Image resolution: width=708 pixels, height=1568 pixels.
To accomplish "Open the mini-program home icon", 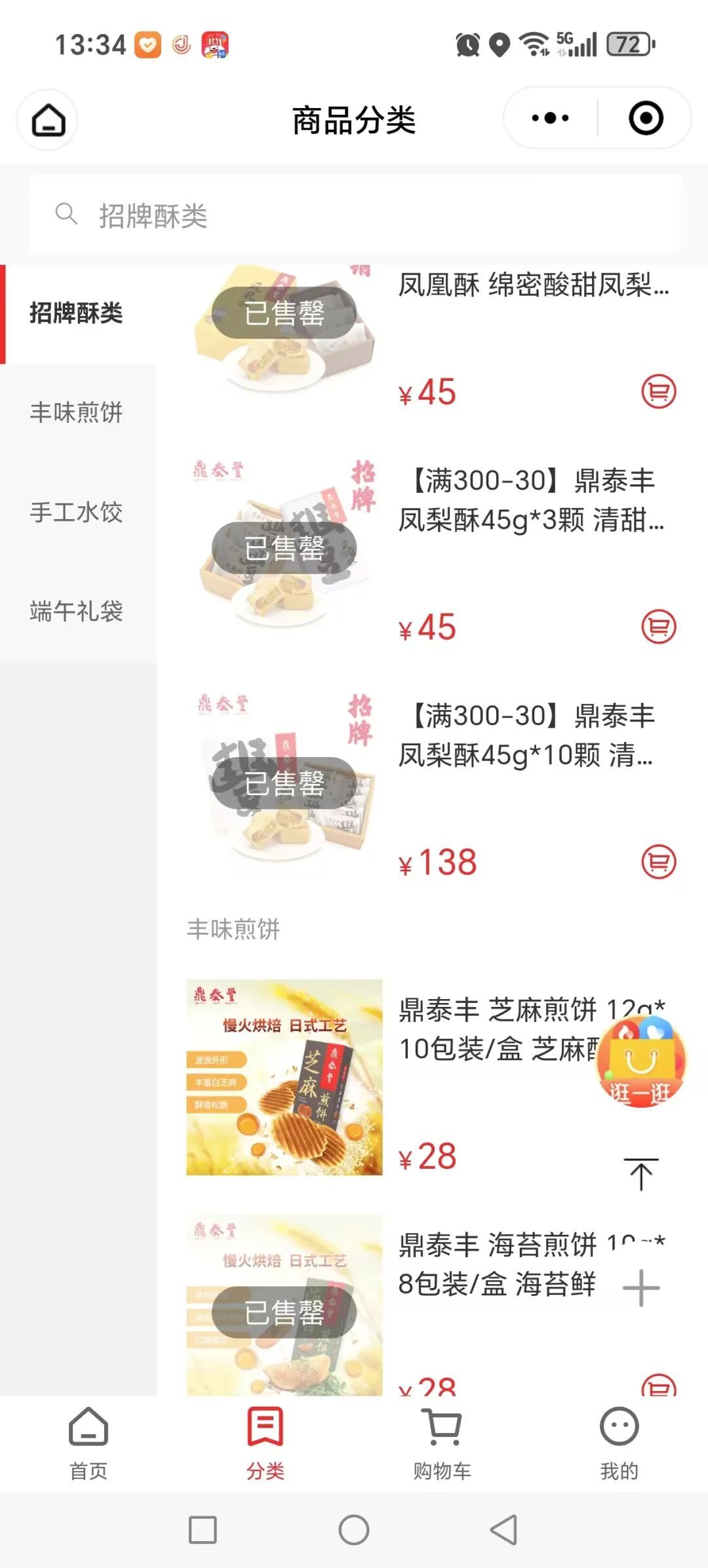I will (47, 119).
